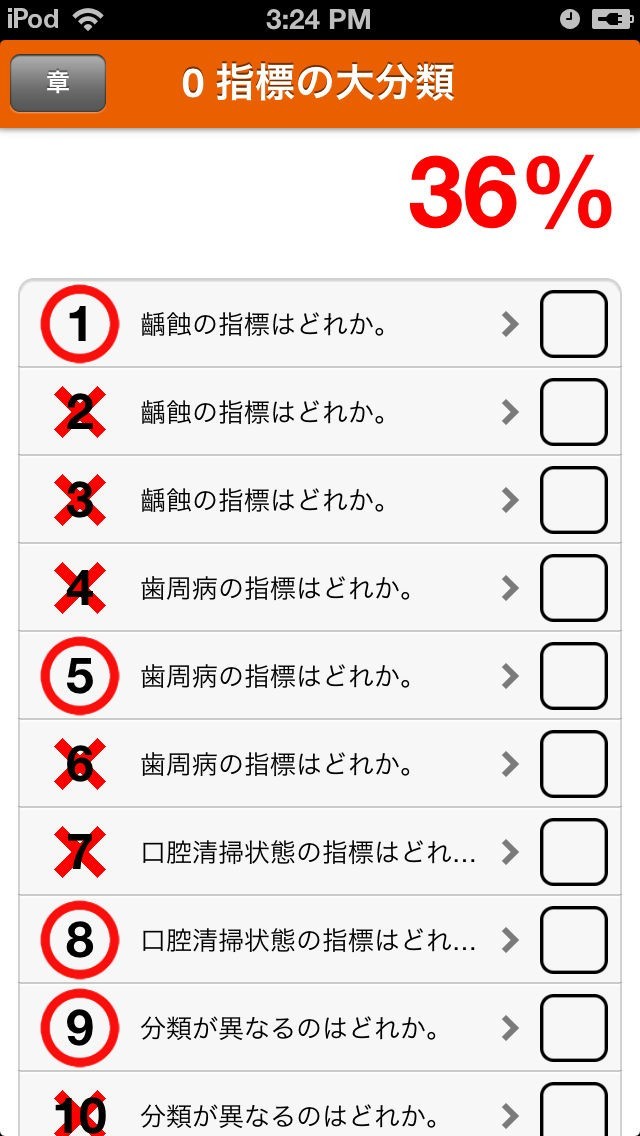Mark question 7's checkbox
Screen dimensions: 640x1136
[x=574, y=852]
